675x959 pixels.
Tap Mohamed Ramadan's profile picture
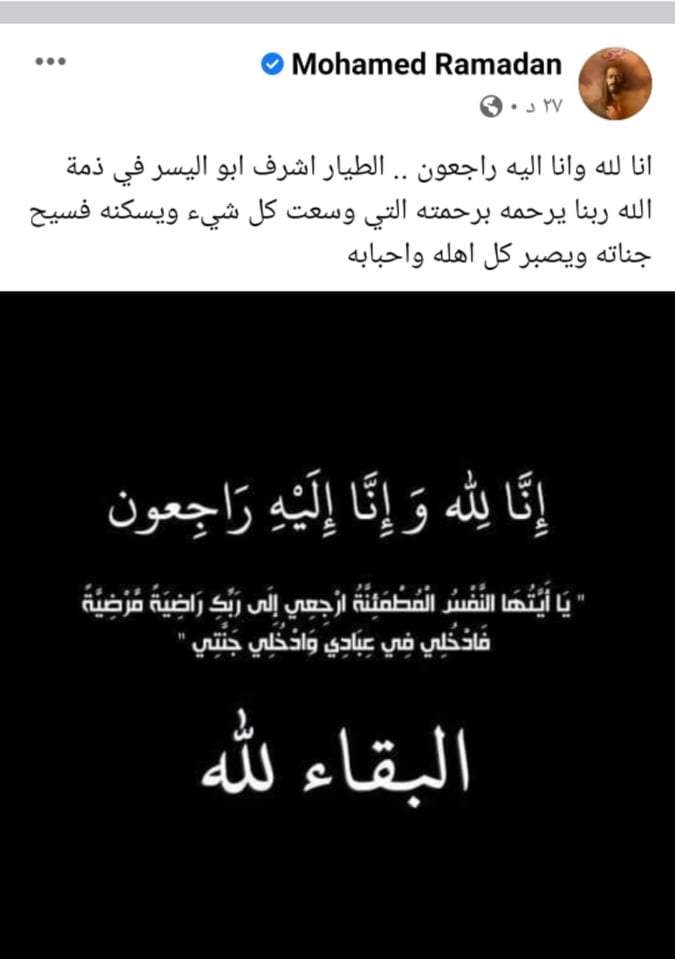(x=615, y=83)
